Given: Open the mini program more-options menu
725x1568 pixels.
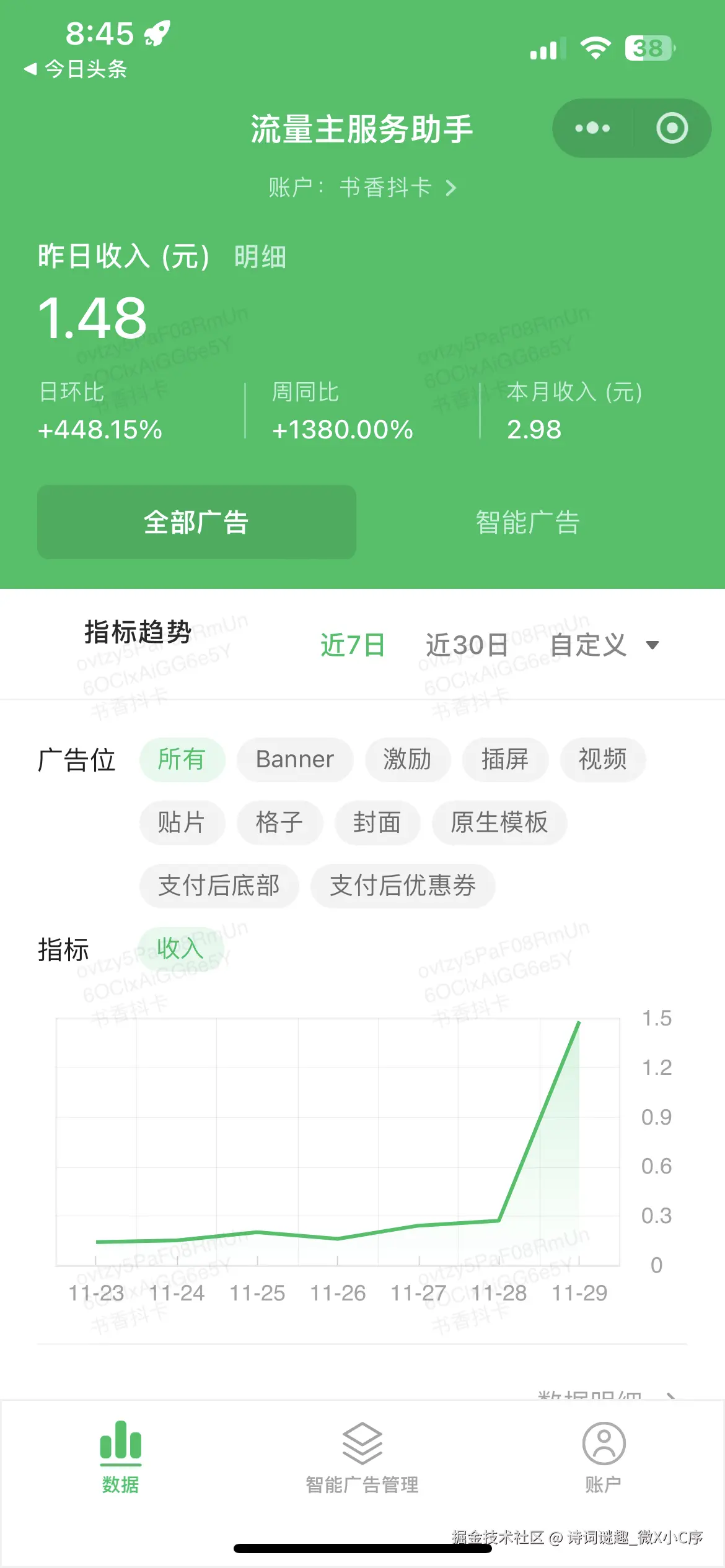Looking at the screenshot, I should pos(592,128).
